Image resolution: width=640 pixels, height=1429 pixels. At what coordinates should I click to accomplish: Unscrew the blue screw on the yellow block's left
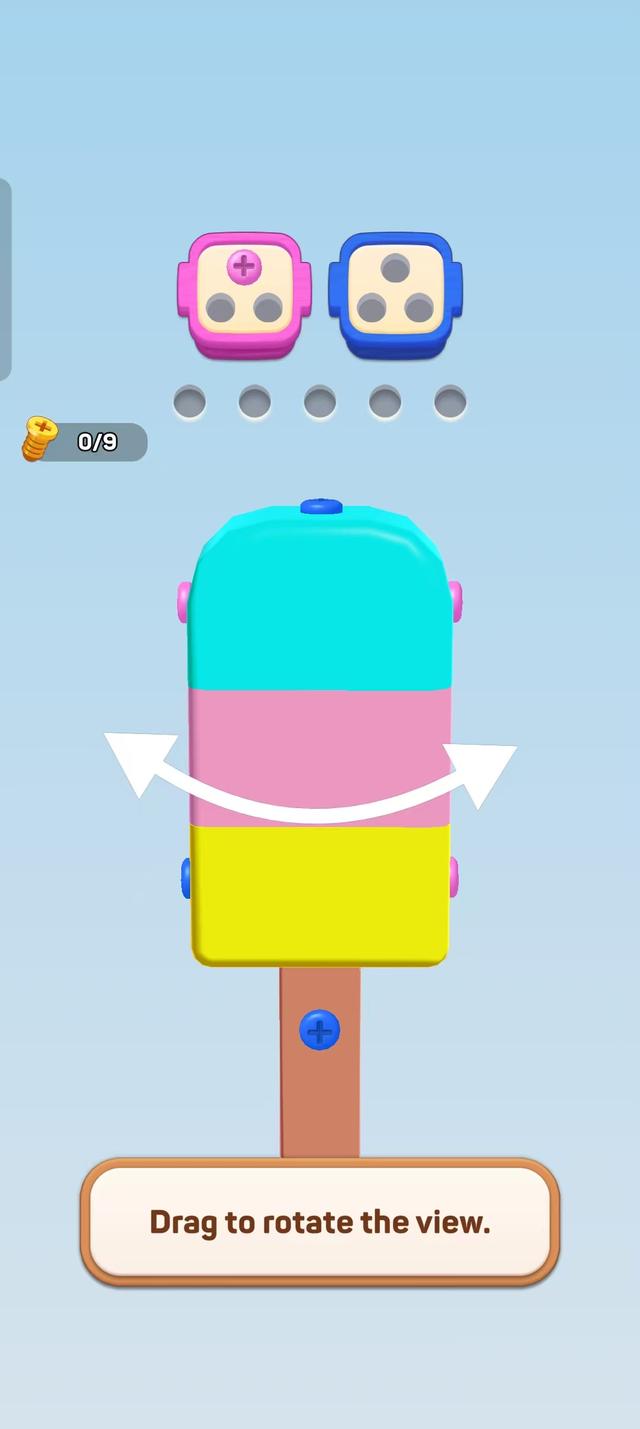tap(186, 877)
